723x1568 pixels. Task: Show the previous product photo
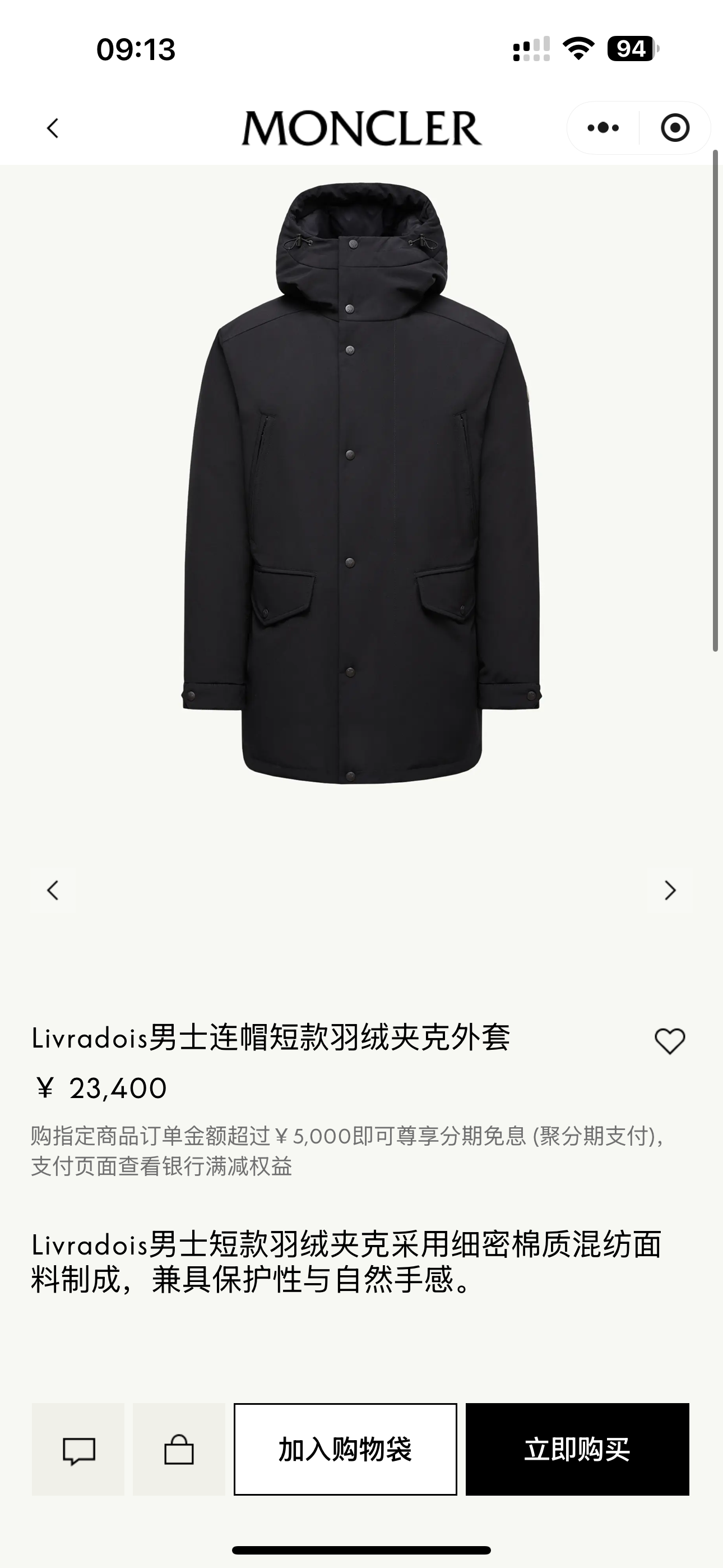coord(53,890)
